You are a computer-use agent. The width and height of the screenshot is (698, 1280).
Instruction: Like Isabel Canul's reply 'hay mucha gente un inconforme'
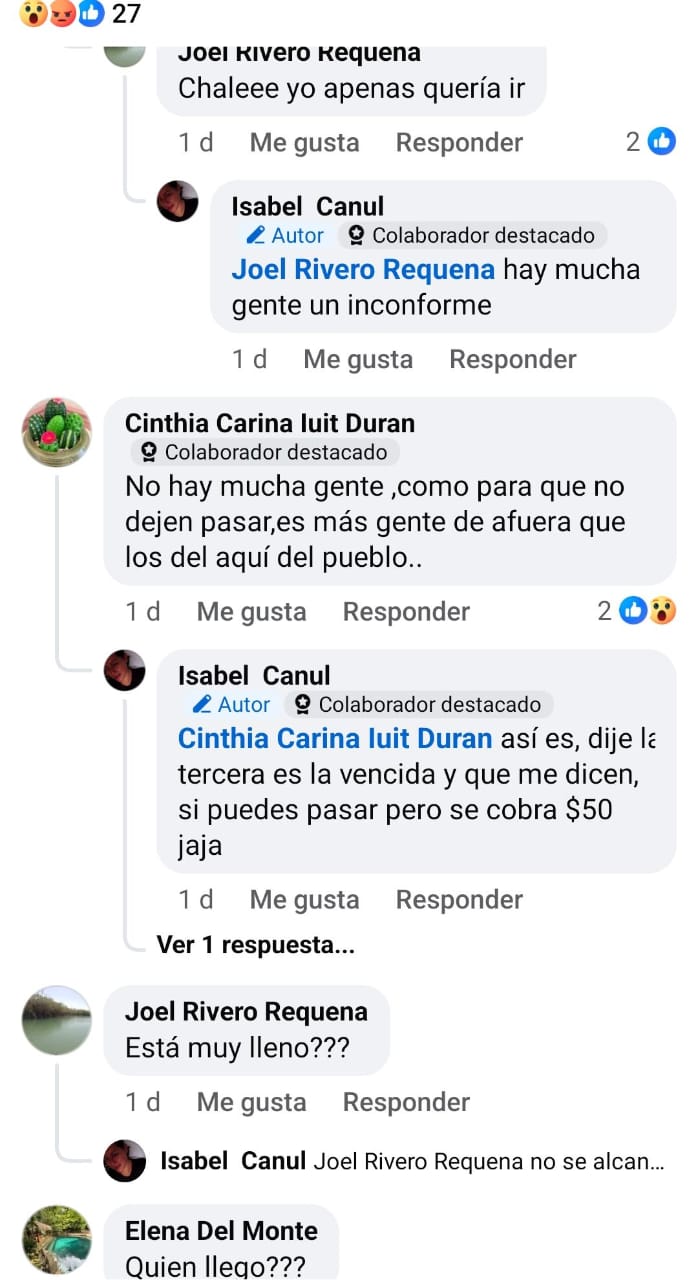point(357,359)
